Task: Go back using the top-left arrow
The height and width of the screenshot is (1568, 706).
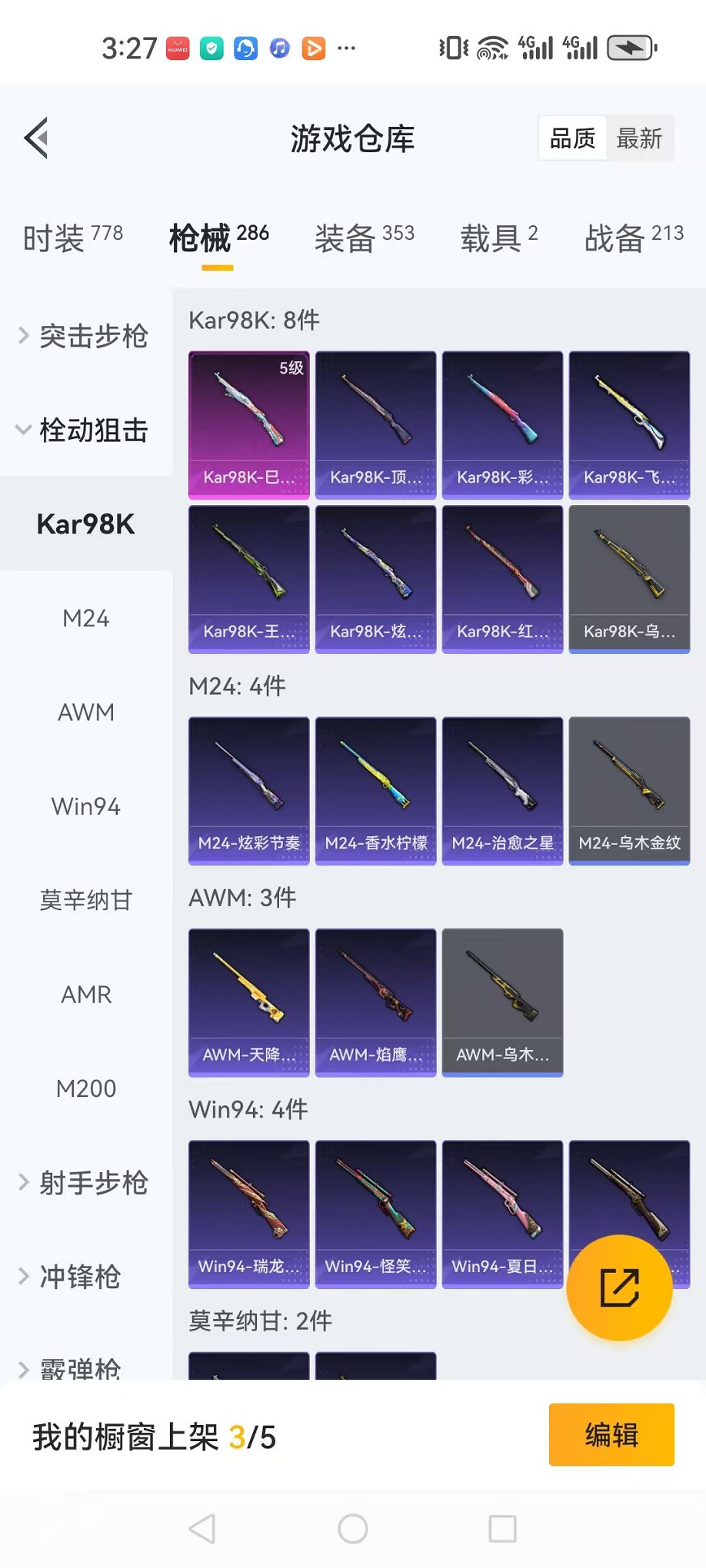Action: click(x=37, y=138)
